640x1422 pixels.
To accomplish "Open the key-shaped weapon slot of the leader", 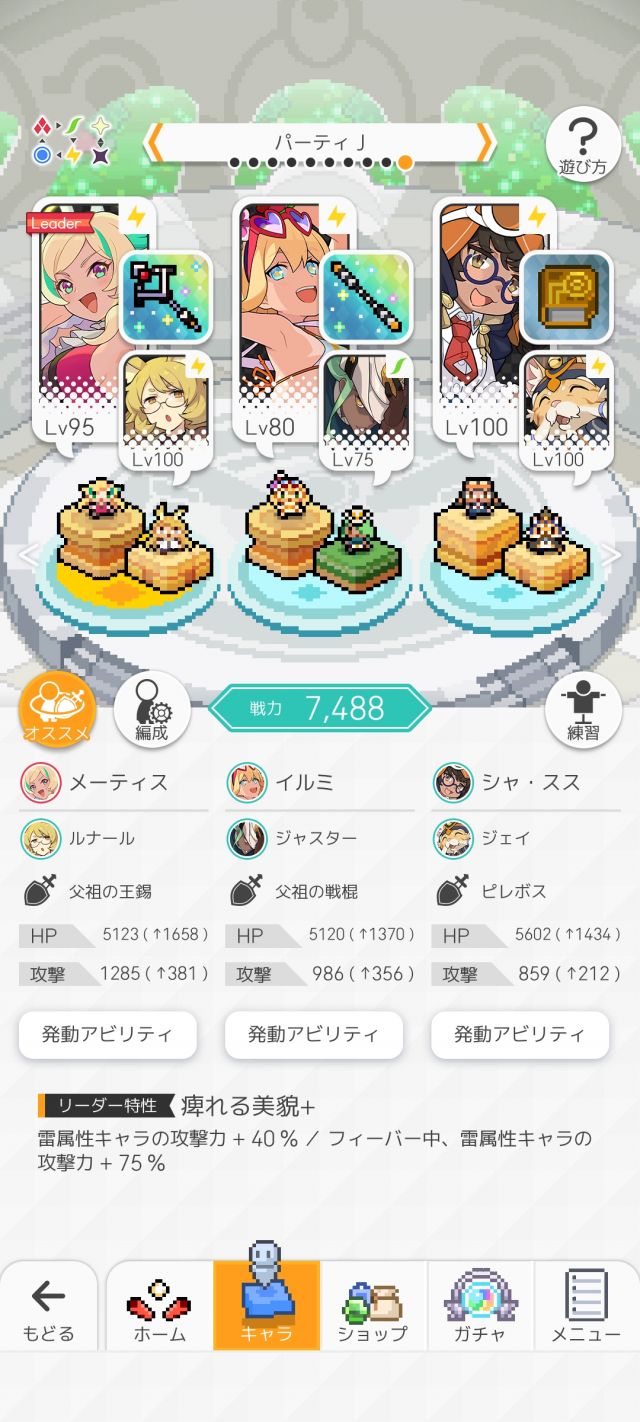I will click(x=166, y=297).
